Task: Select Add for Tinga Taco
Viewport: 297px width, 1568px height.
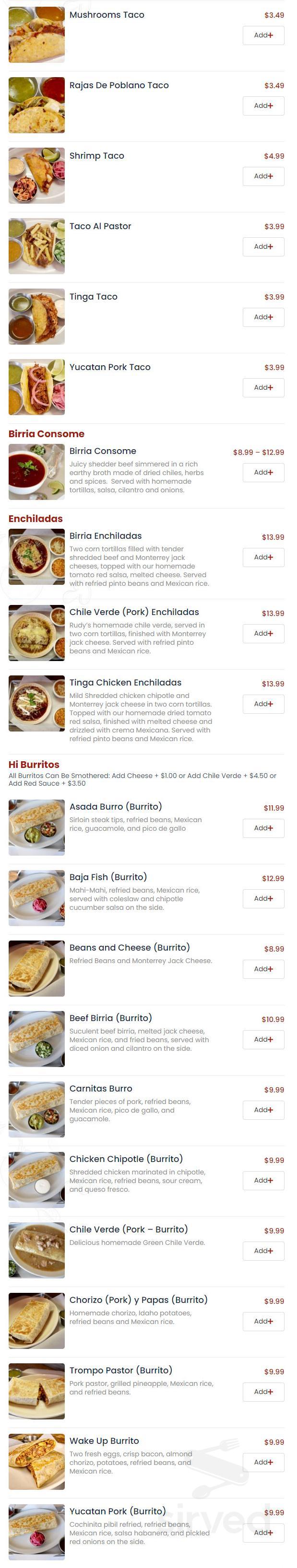Action: (263, 317)
